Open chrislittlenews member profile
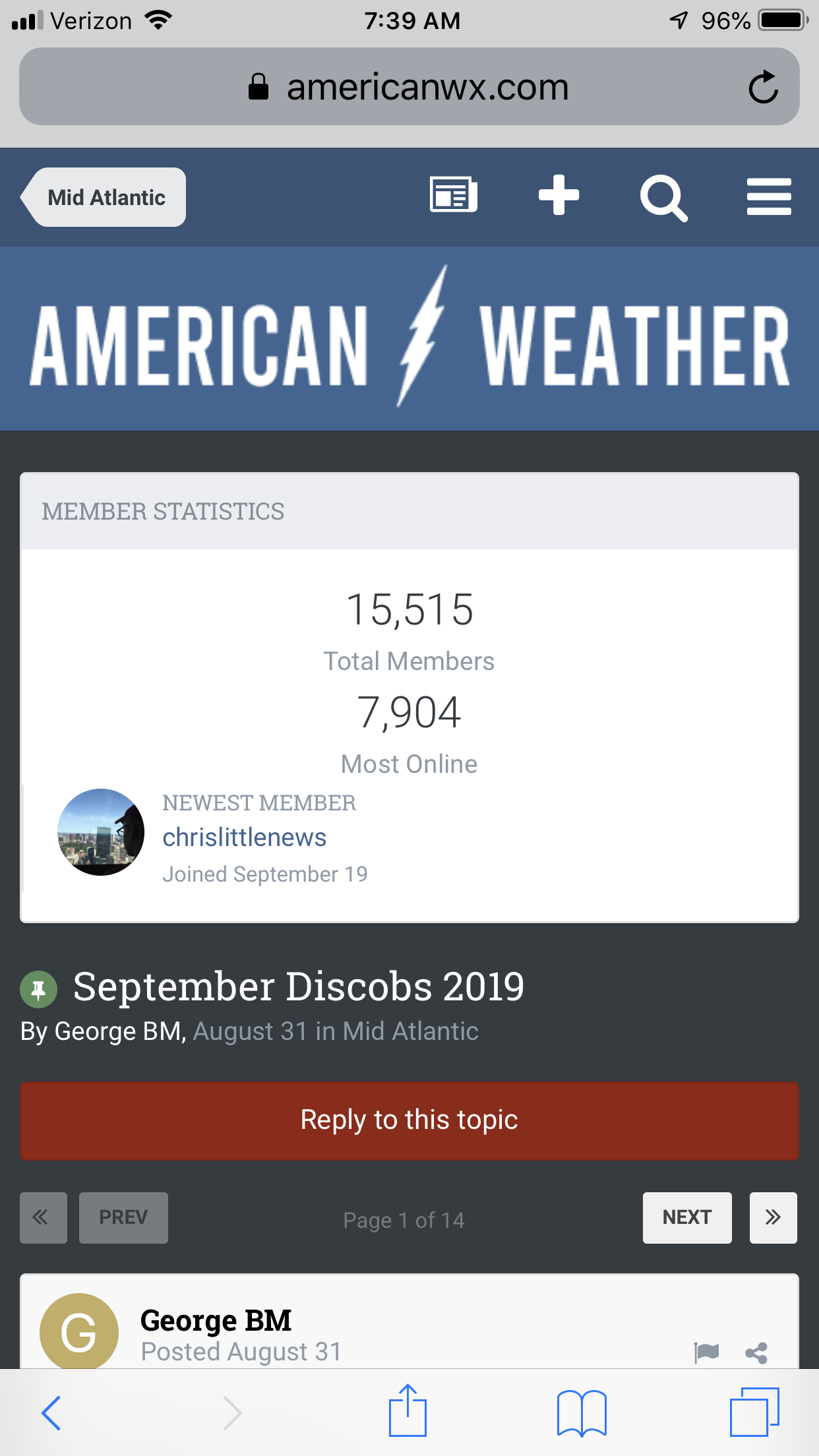This screenshot has height=1456, width=819. point(245,837)
